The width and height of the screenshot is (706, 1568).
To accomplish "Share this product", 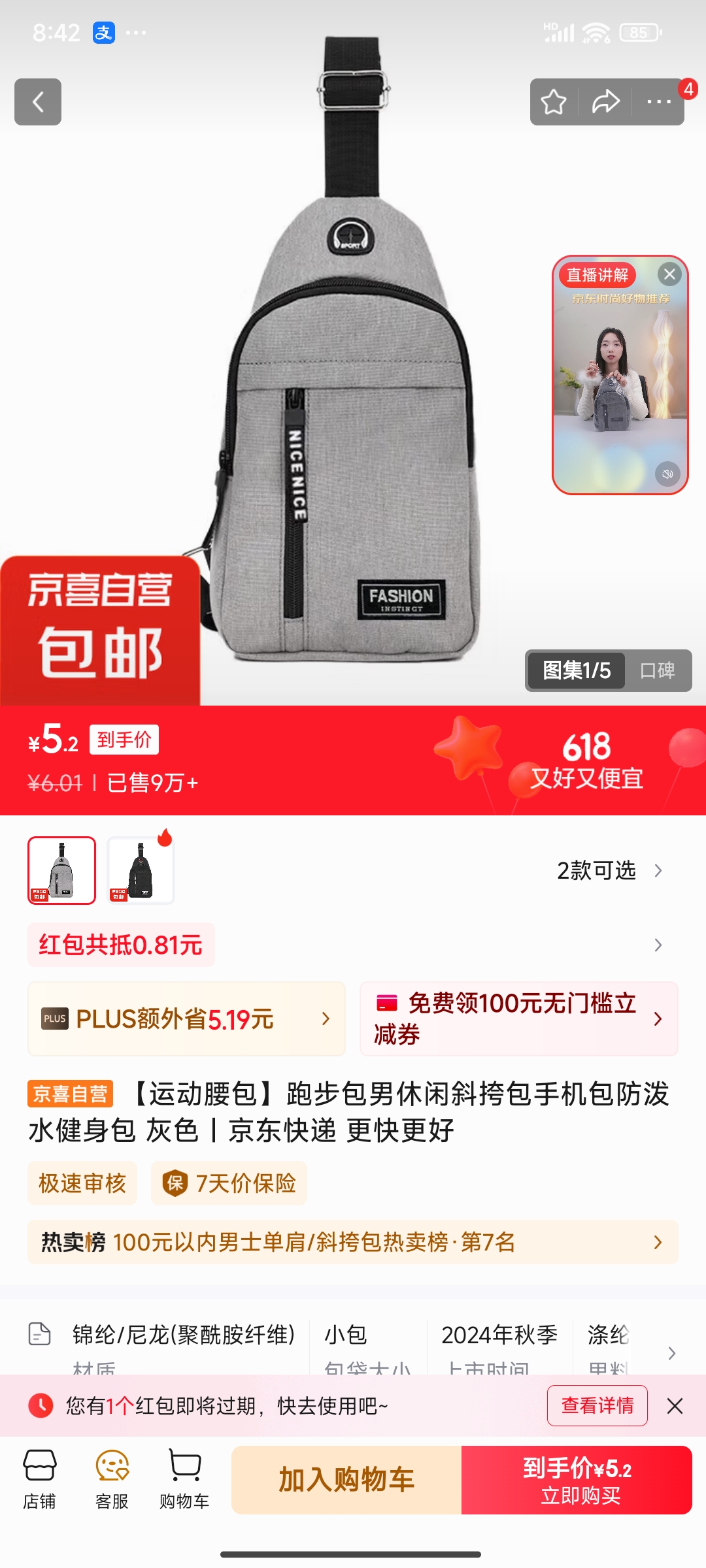I will 605,102.
